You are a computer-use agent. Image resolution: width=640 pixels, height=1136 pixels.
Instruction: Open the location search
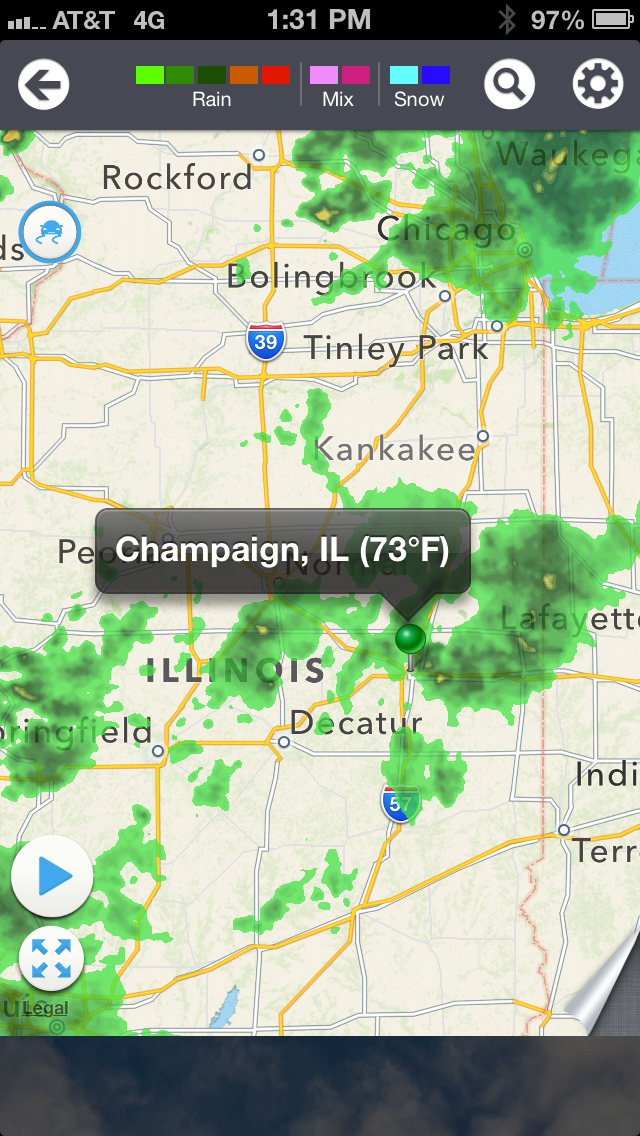coord(509,85)
